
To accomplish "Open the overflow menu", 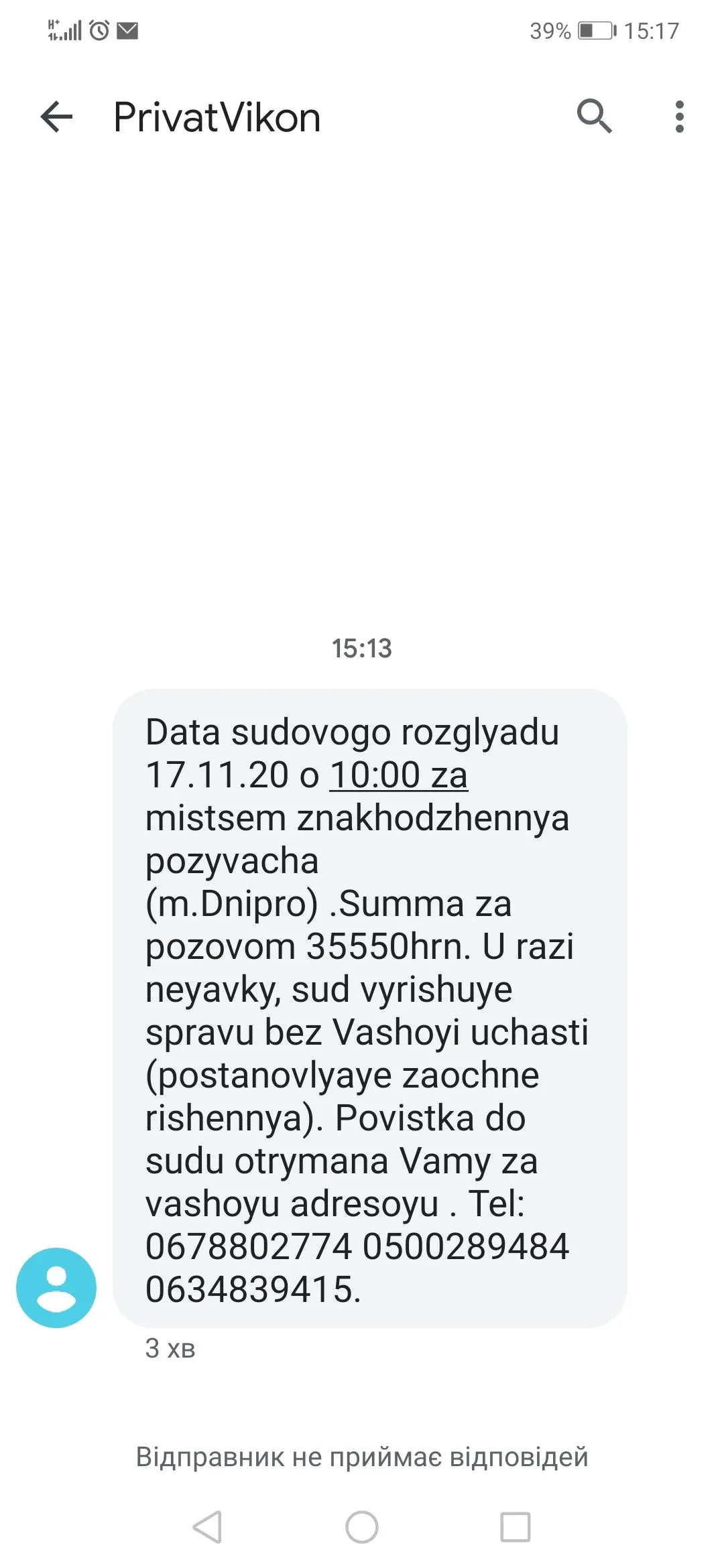I will tap(679, 117).
